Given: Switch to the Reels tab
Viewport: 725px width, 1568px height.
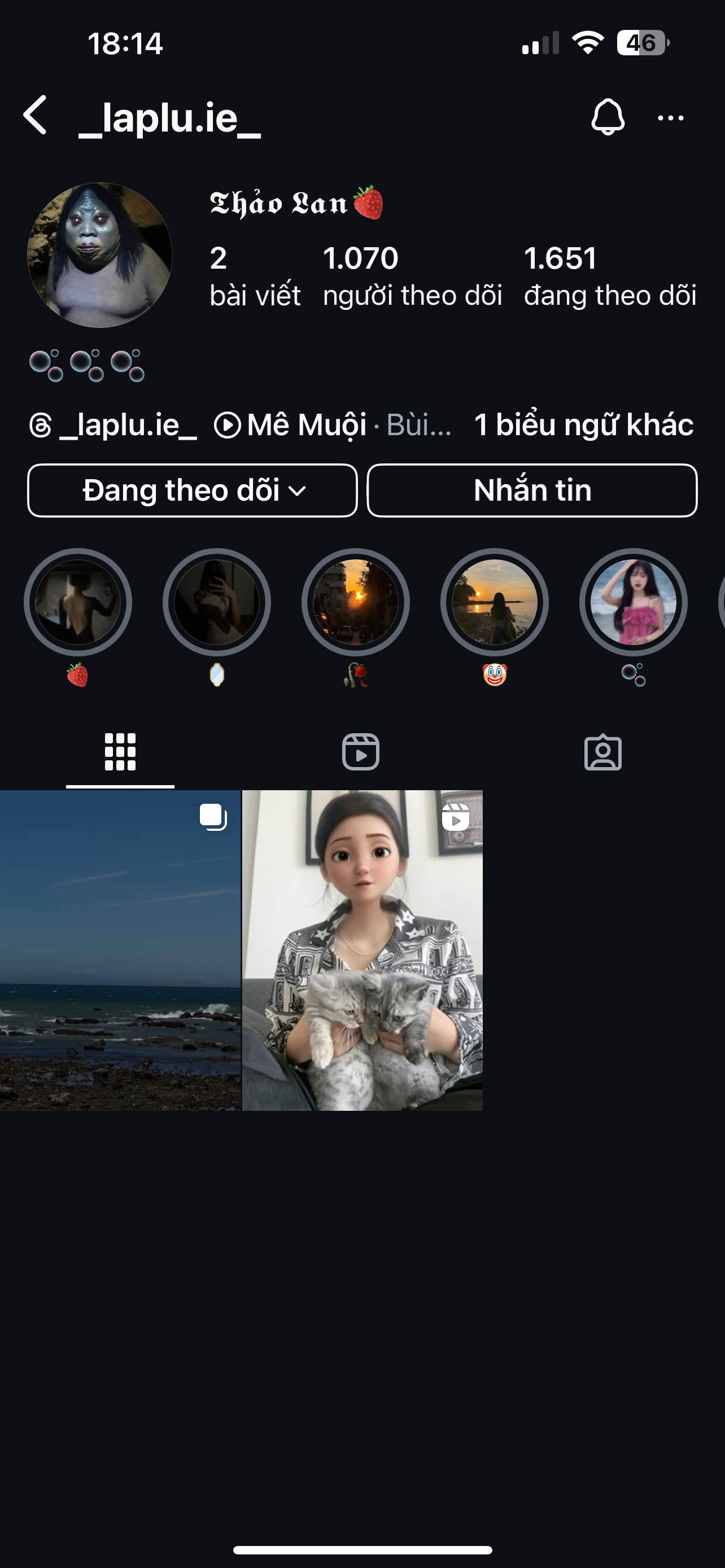Looking at the screenshot, I should [360, 752].
